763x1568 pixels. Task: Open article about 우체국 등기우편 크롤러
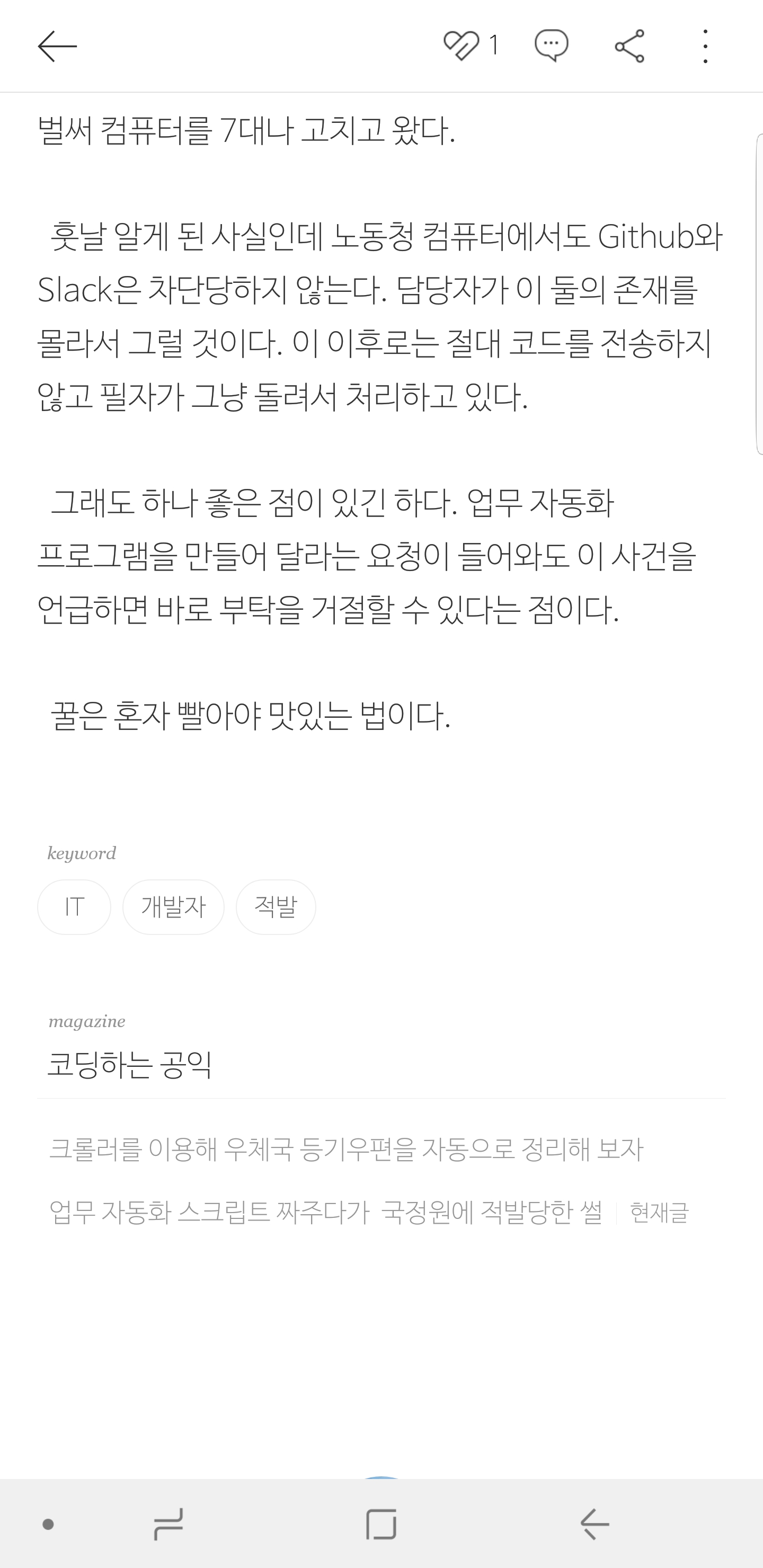pos(345,1149)
